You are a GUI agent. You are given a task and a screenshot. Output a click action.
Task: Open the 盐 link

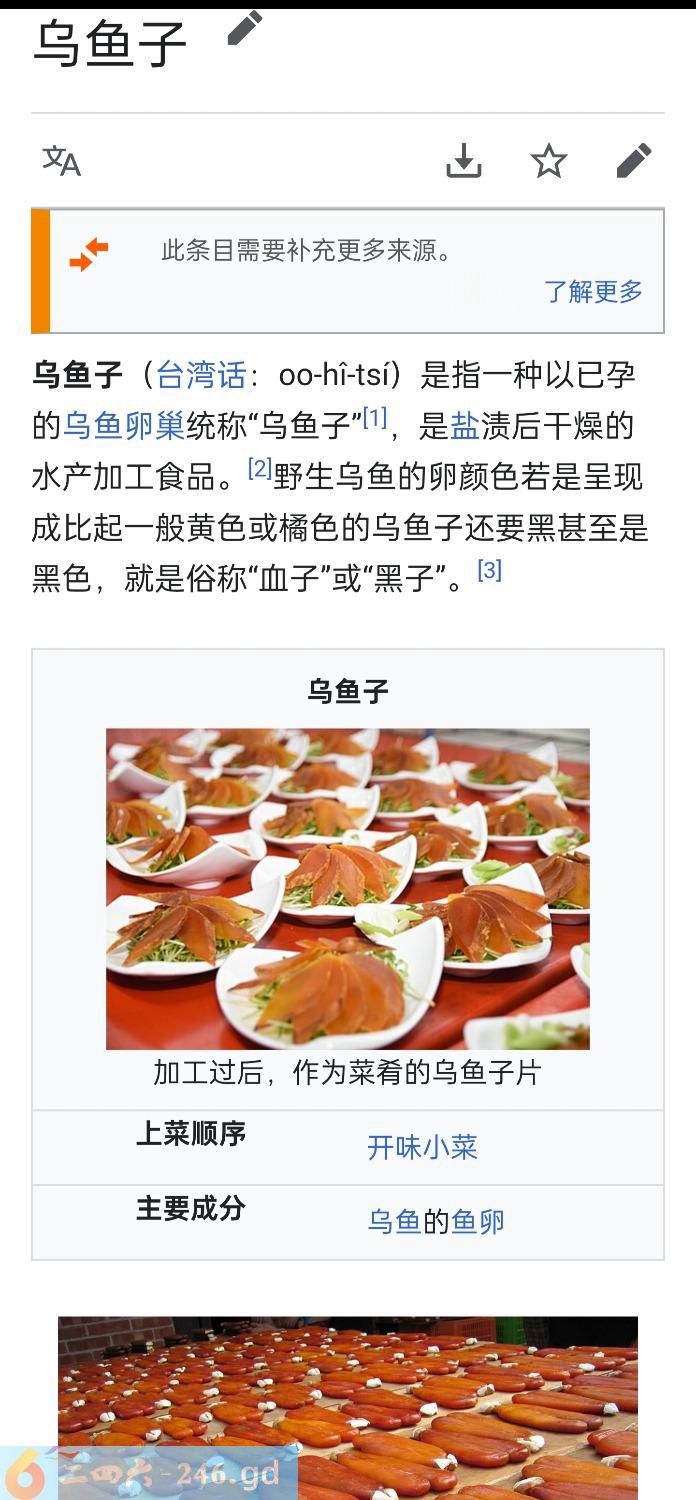[x=465, y=426]
